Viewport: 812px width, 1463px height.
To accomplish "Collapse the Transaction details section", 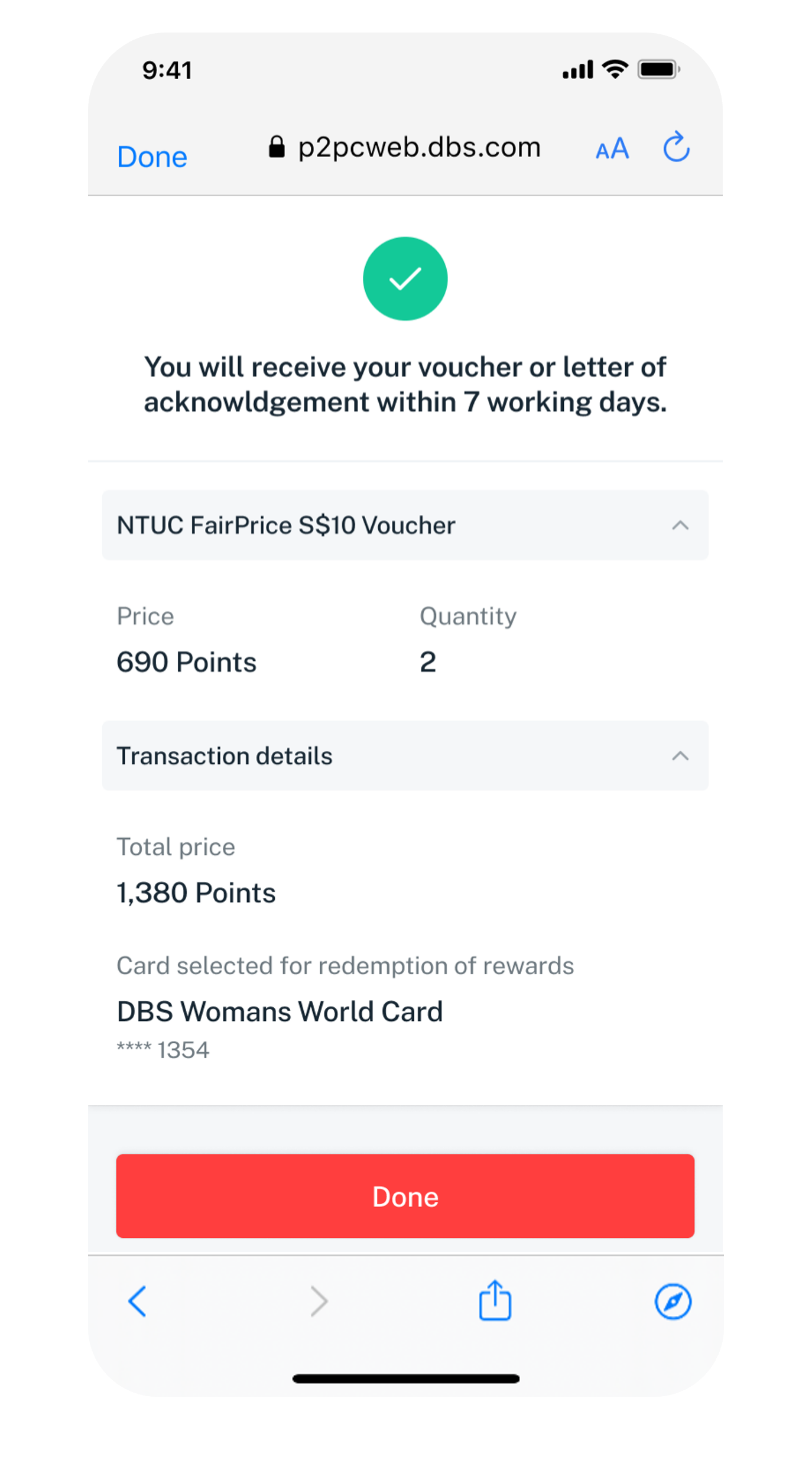I will click(680, 755).
